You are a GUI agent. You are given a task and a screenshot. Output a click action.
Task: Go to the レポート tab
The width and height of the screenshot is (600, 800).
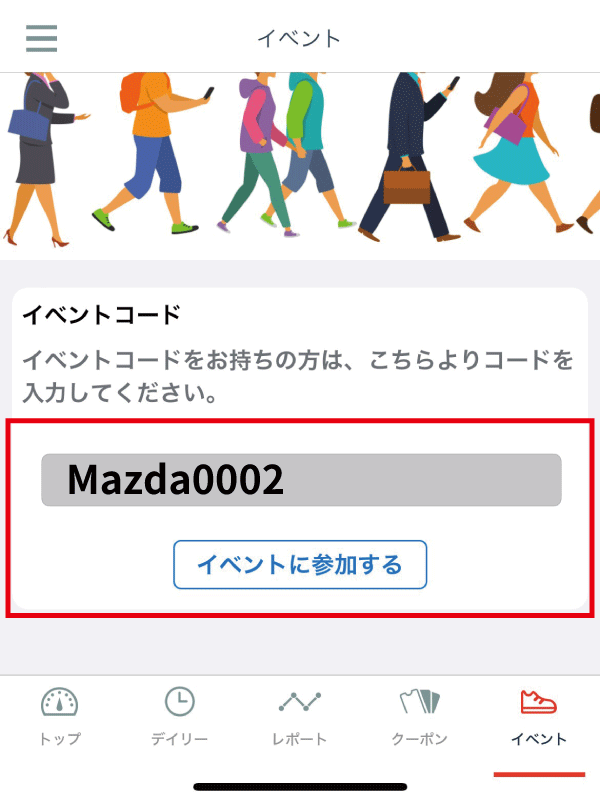pos(299,717)
